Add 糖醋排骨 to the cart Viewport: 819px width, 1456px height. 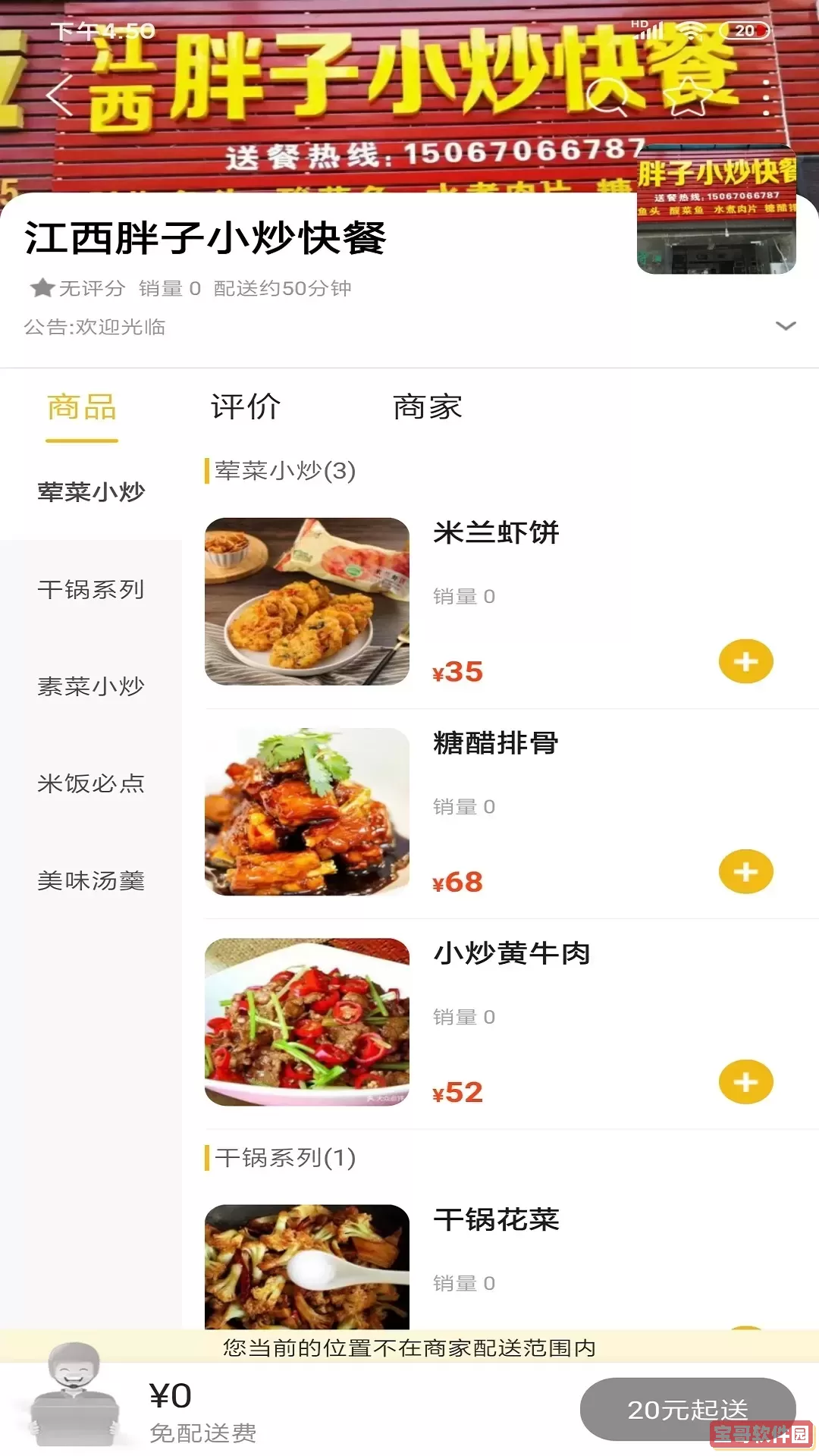coord(746,871)
